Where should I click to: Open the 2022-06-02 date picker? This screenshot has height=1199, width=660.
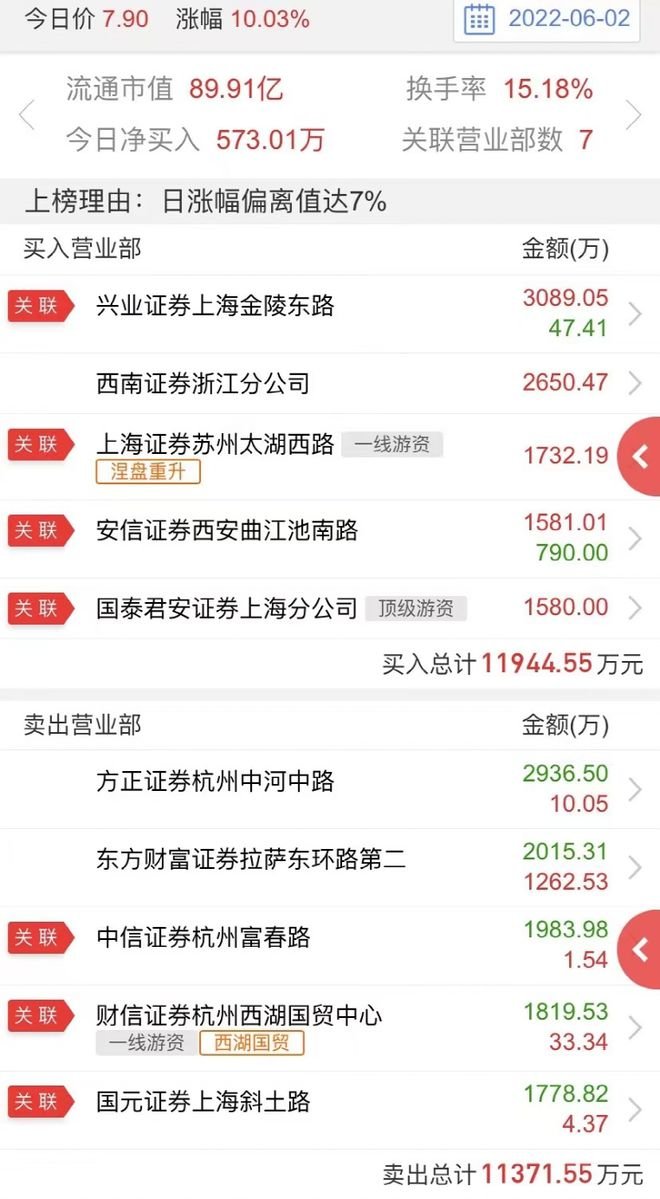pos(546,19)
